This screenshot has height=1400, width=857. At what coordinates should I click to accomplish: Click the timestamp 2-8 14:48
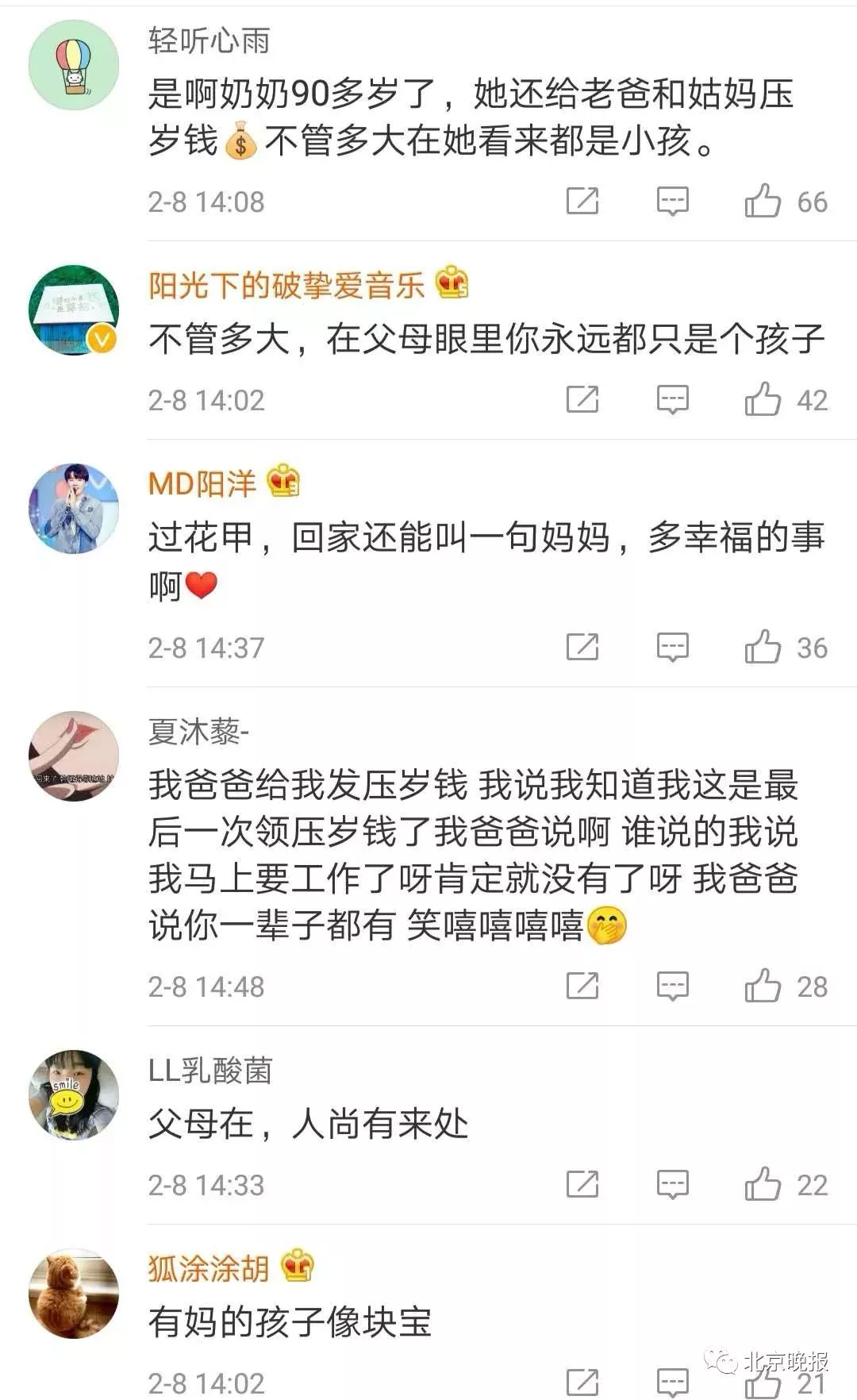click(204, 987)
